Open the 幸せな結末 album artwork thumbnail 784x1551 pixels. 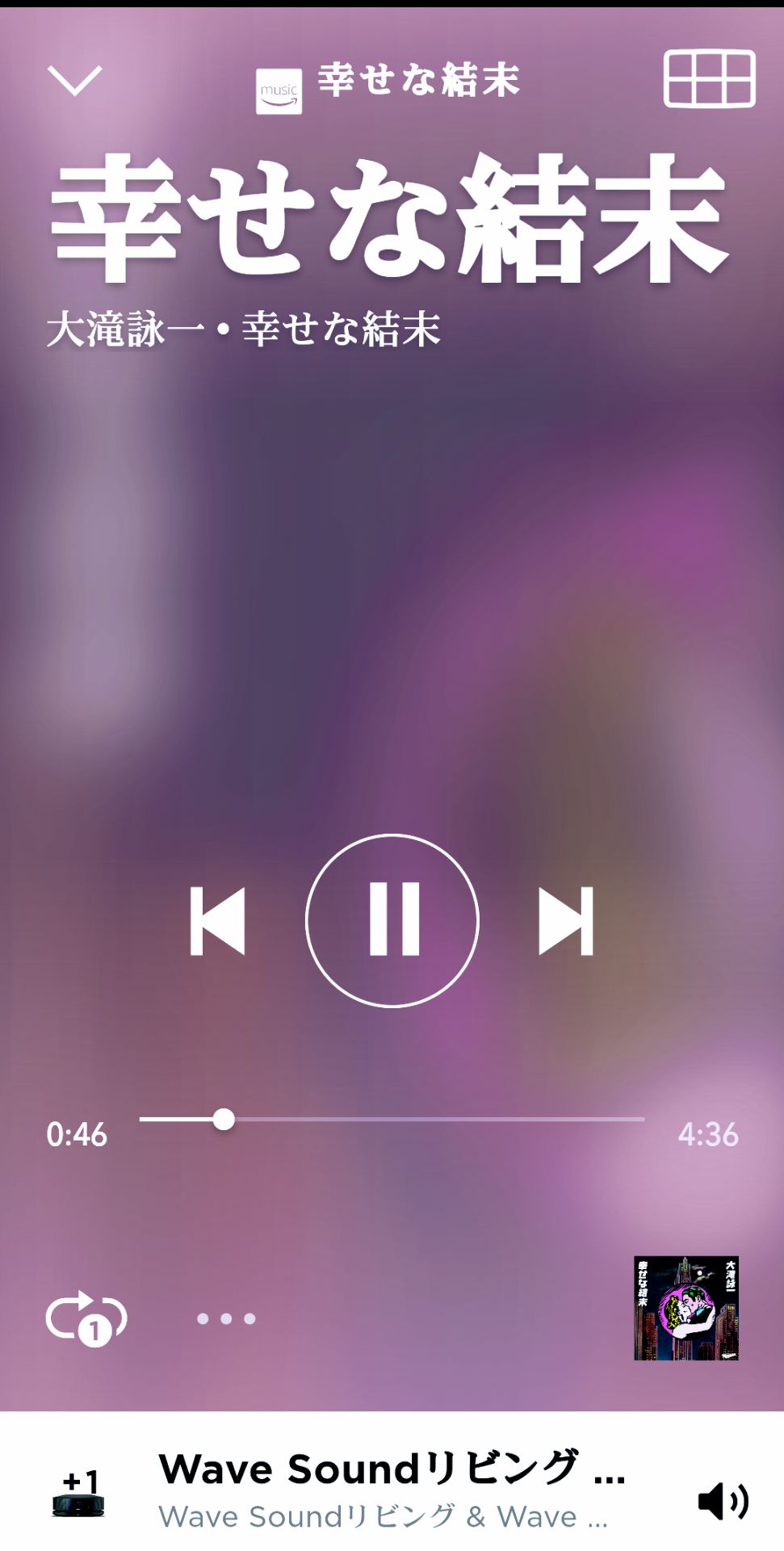(686, 1309)
